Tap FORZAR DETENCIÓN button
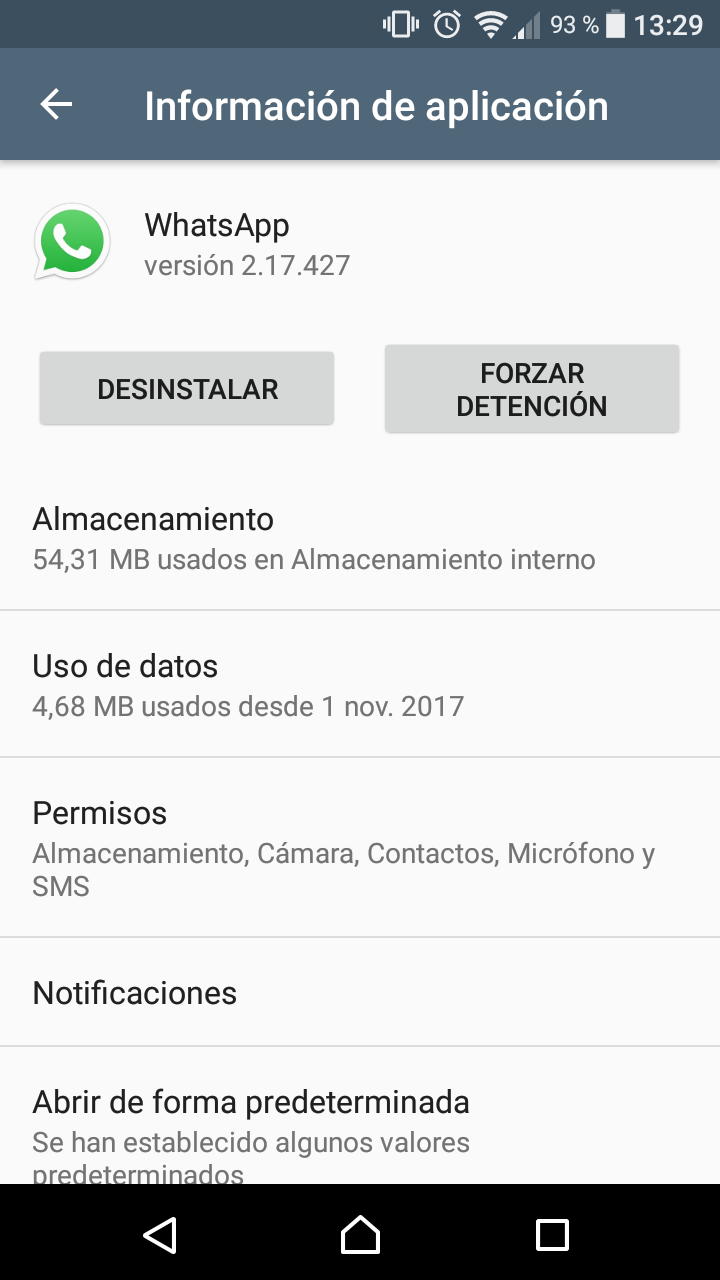The width and height of the screenshot is (720, 1280). 532,389
